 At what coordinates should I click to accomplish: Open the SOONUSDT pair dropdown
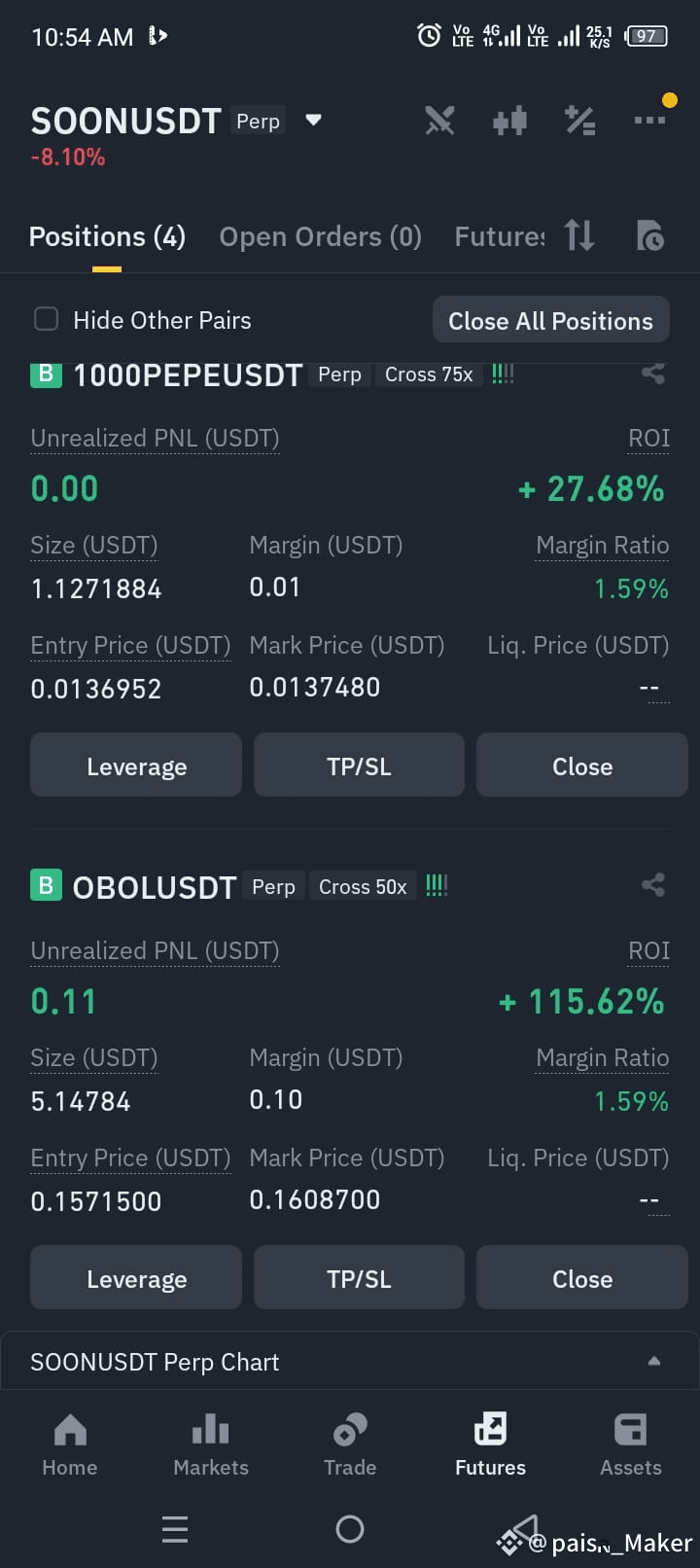click(313, 121)
